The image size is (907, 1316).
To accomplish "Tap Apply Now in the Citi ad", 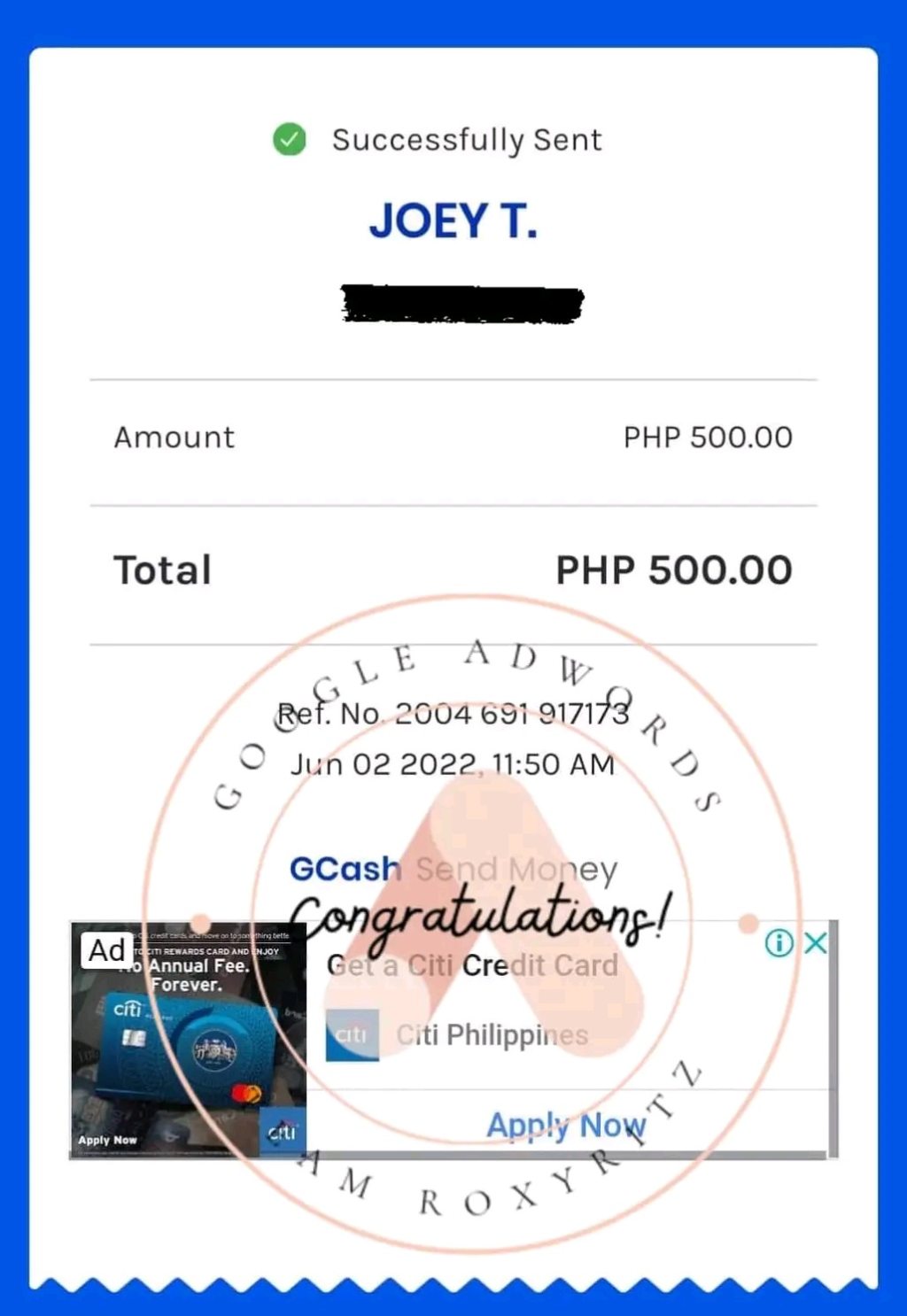I will coord(566,1125).
